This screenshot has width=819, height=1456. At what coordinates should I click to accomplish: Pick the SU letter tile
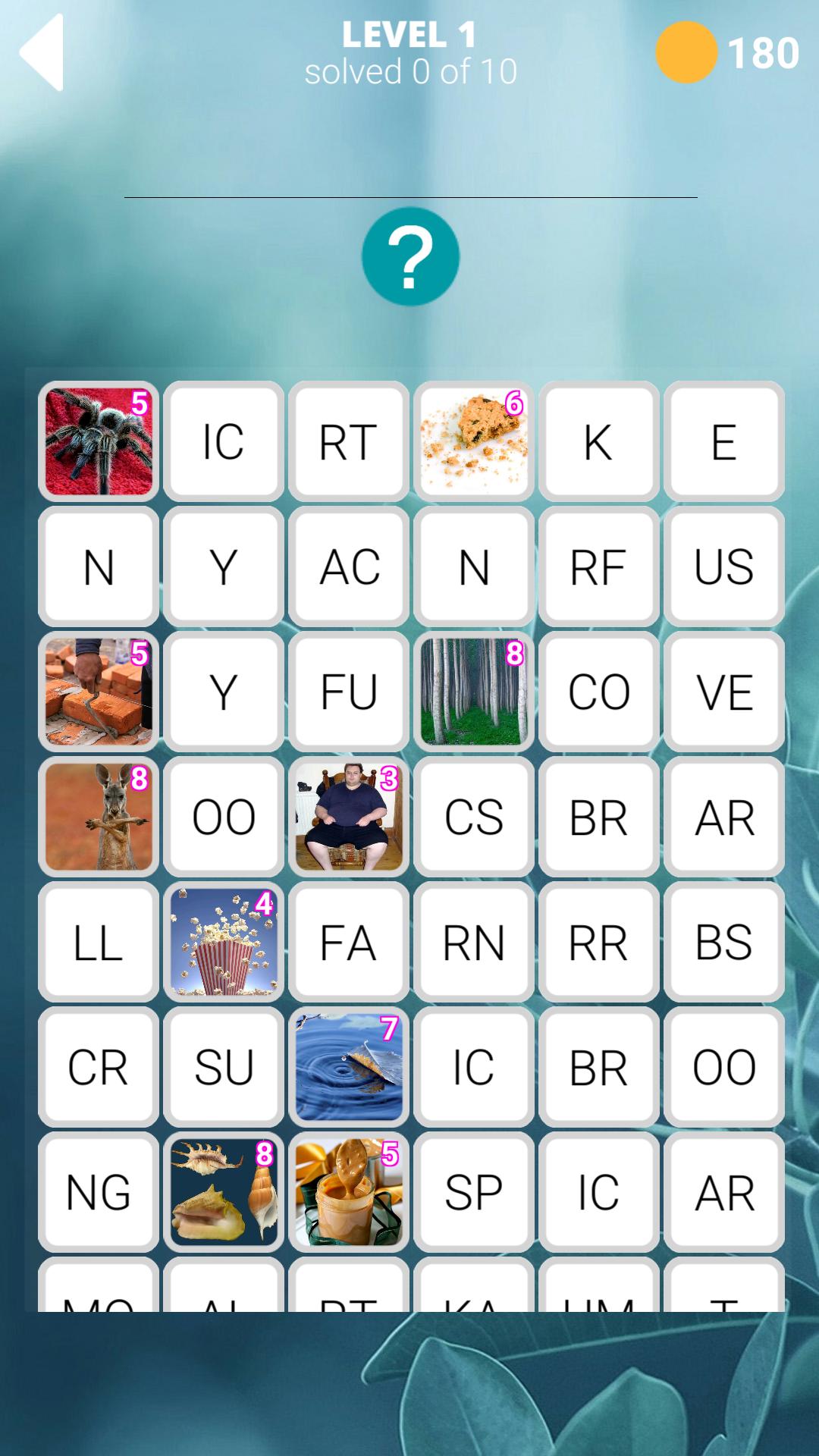(x=224, y=1067)
